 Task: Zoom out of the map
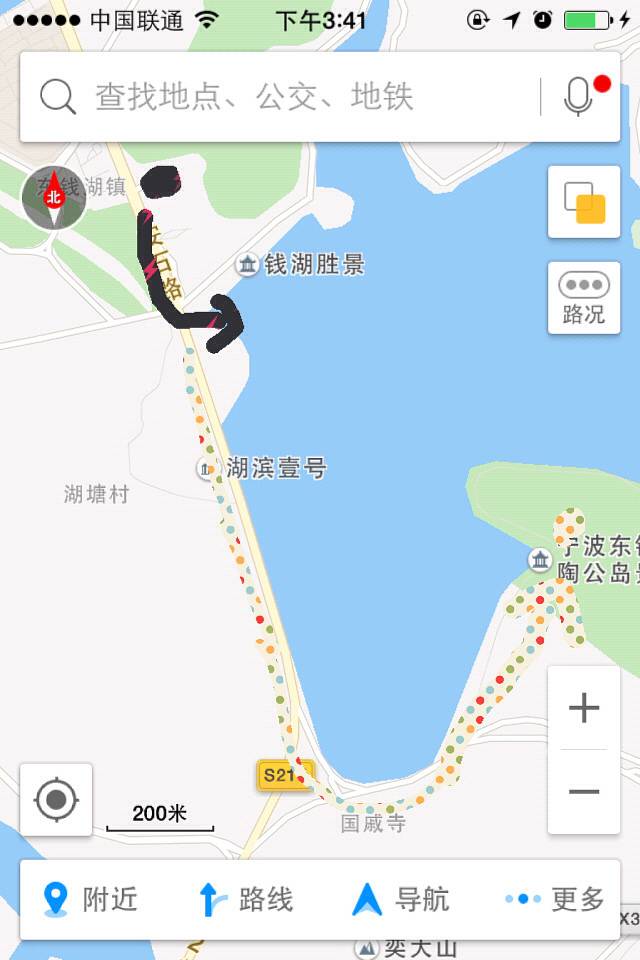584,792
